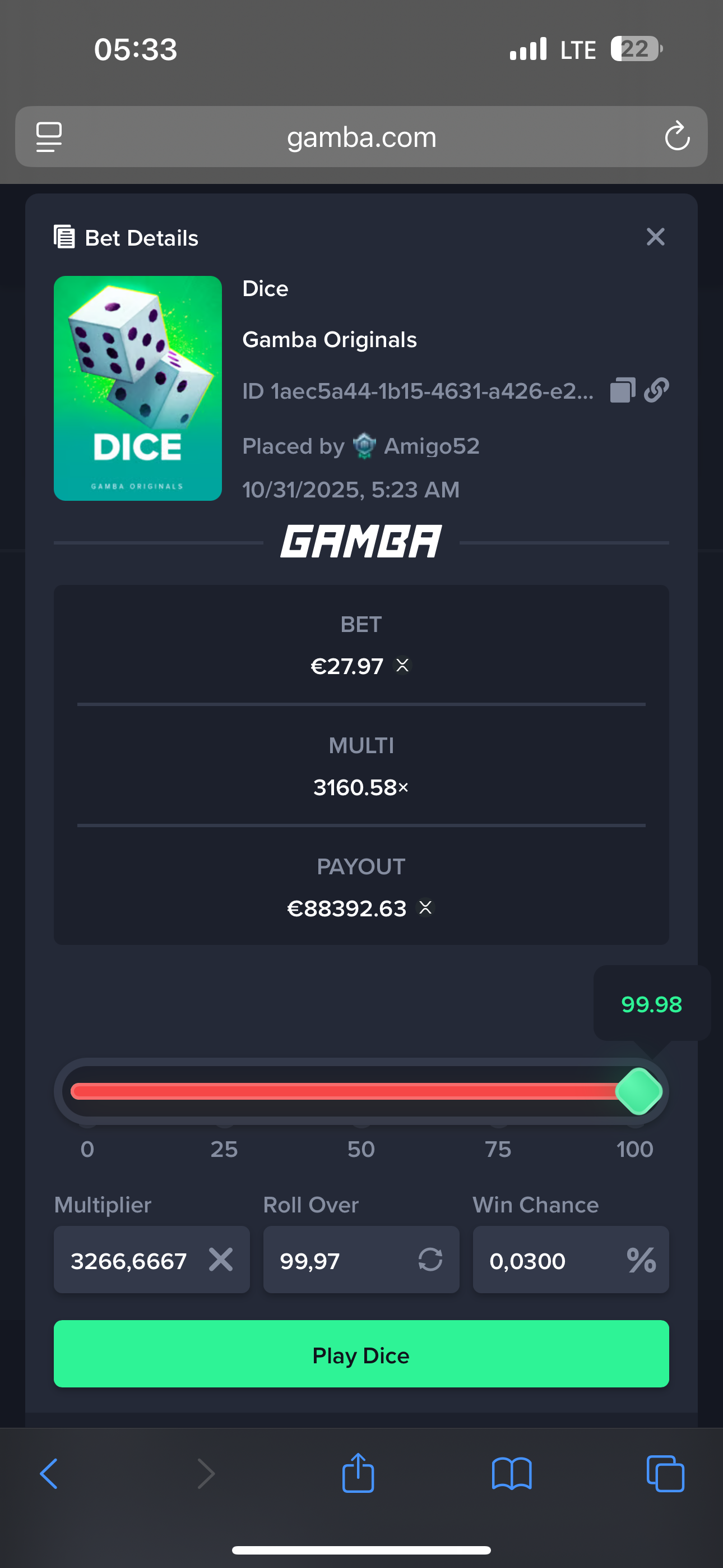The height and width of the screenshot is (1568, 723).
Task: Copy the link to this bet
Action: click(x=656, y=390)
